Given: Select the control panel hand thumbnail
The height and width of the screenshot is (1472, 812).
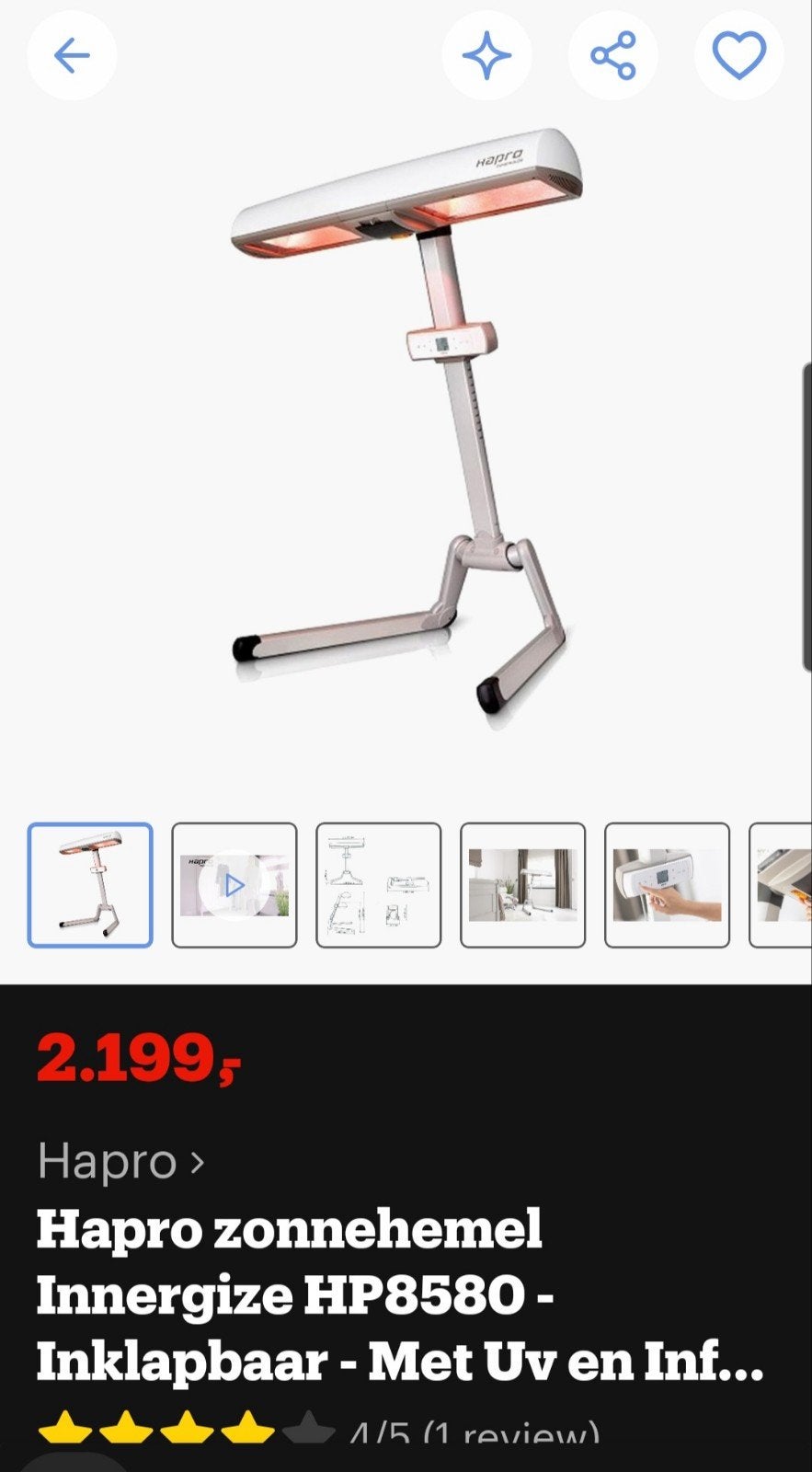Looking at the screenshot, I should point(667,885).
